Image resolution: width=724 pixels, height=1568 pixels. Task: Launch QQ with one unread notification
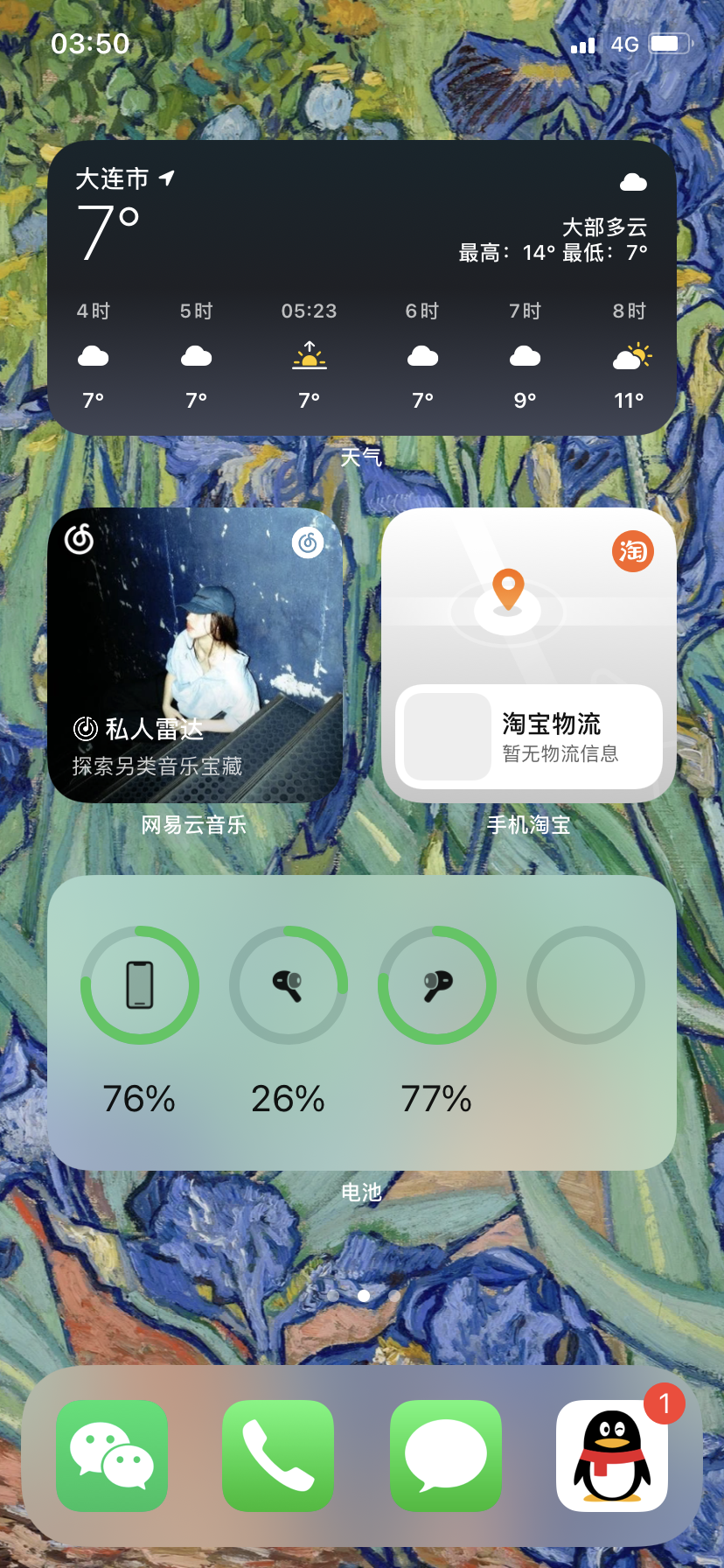[612, 1455]
